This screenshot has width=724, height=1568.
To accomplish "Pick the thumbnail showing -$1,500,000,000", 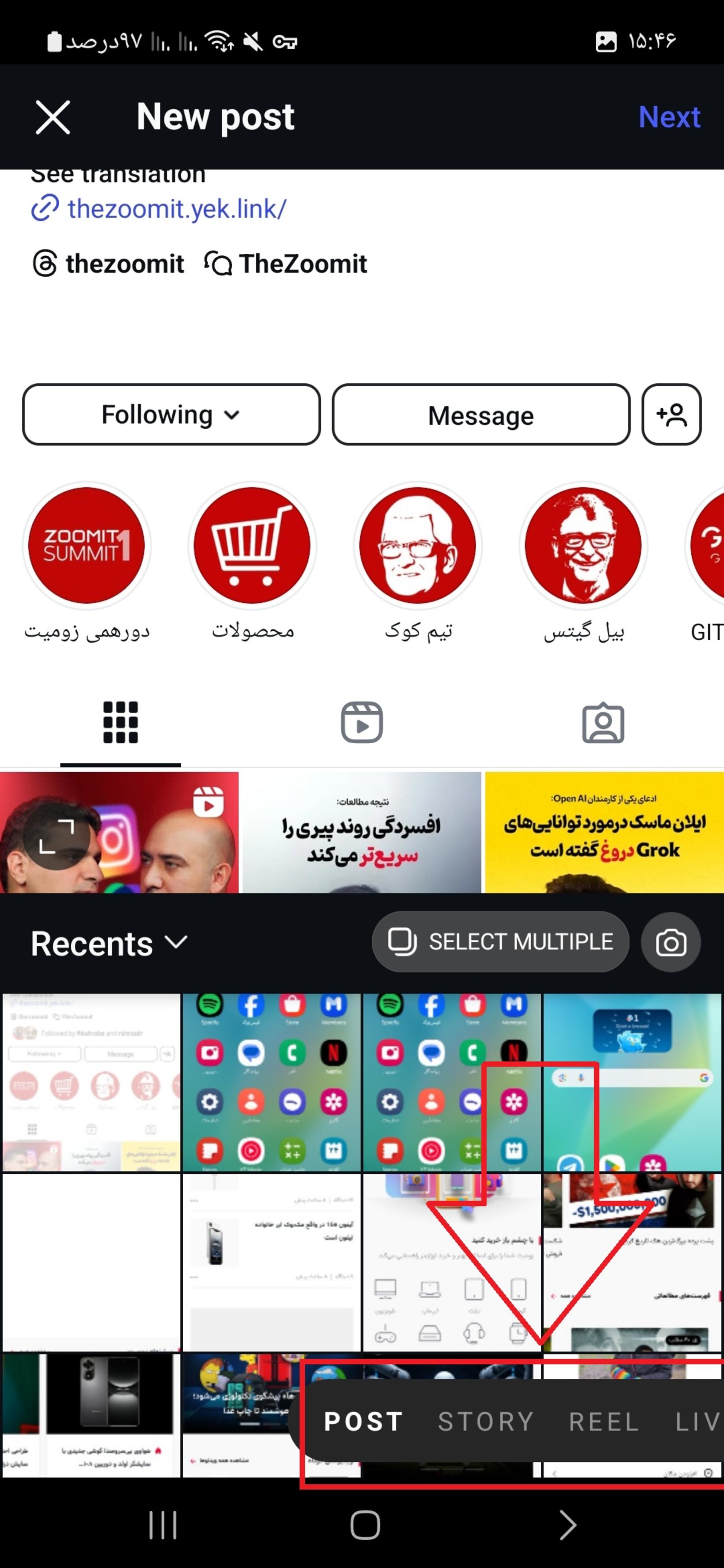I will click(x=632, y=1262).
